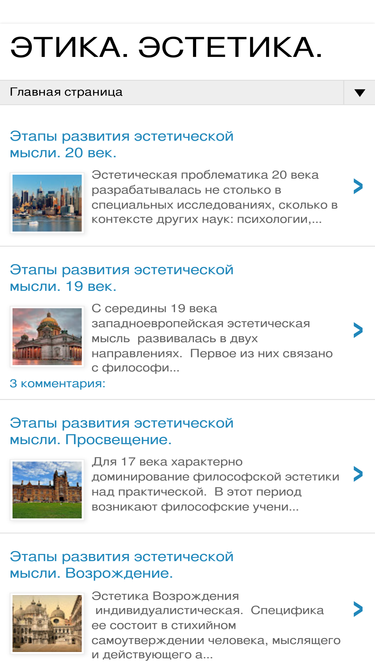Open the 3 комментария link
The height and width of the screenshot is (667, 375).
coord(57,384)
